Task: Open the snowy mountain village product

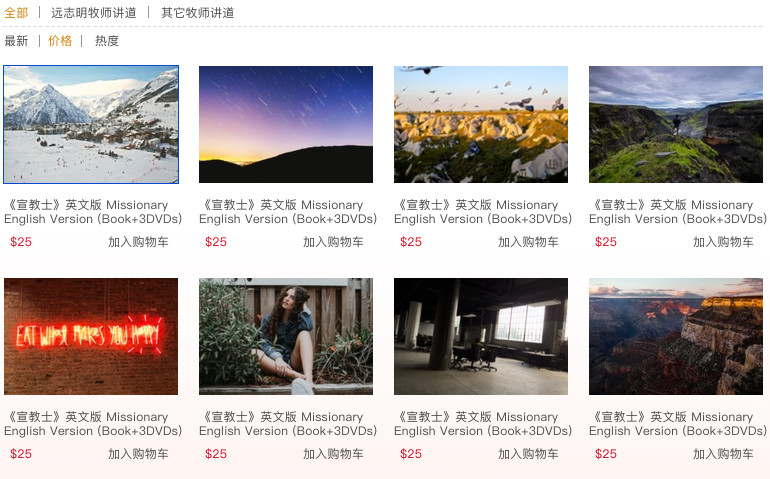Action: click(x=91, y=125)
